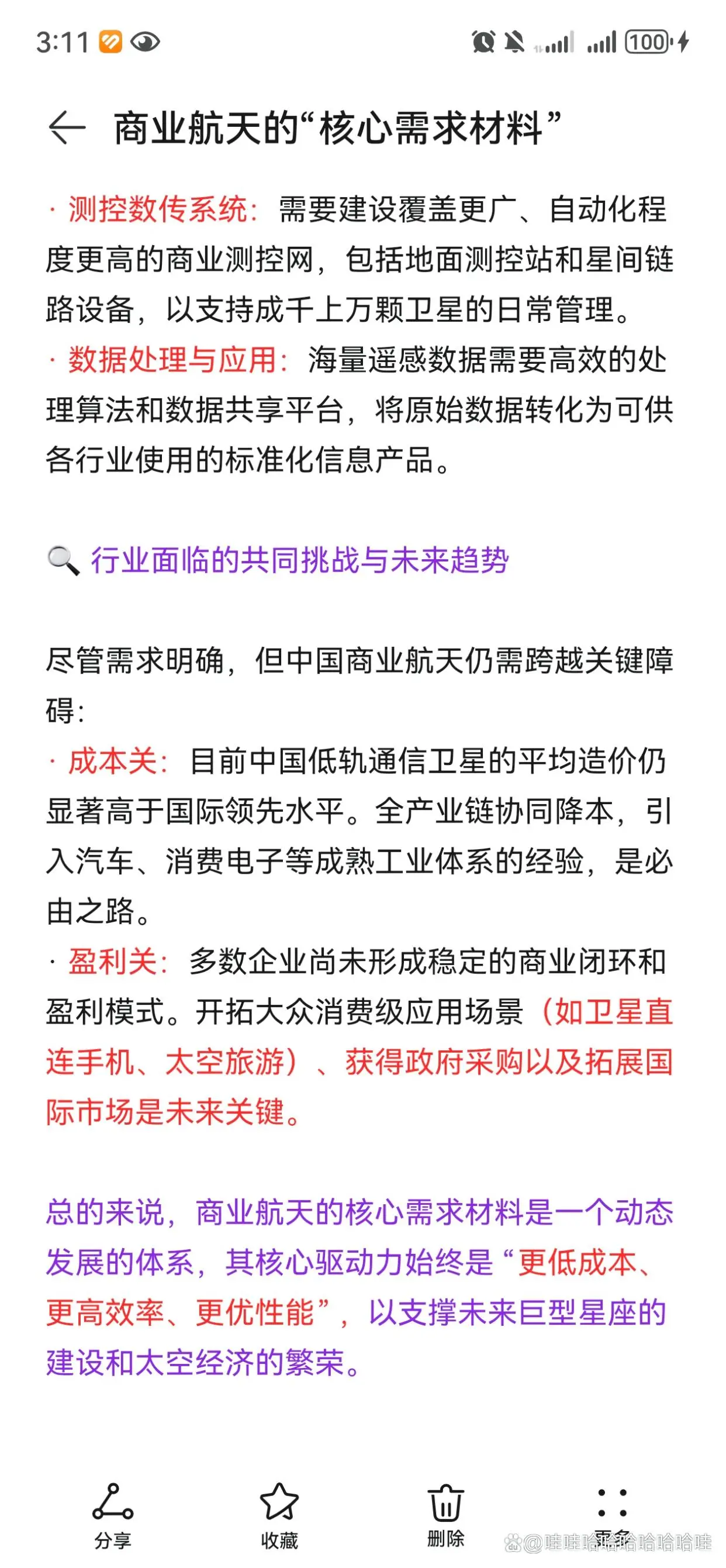The height and width of the screenshot is (1568, 726).
Task: Add the note to 收藏 favorites
Action: point(279,1514)
